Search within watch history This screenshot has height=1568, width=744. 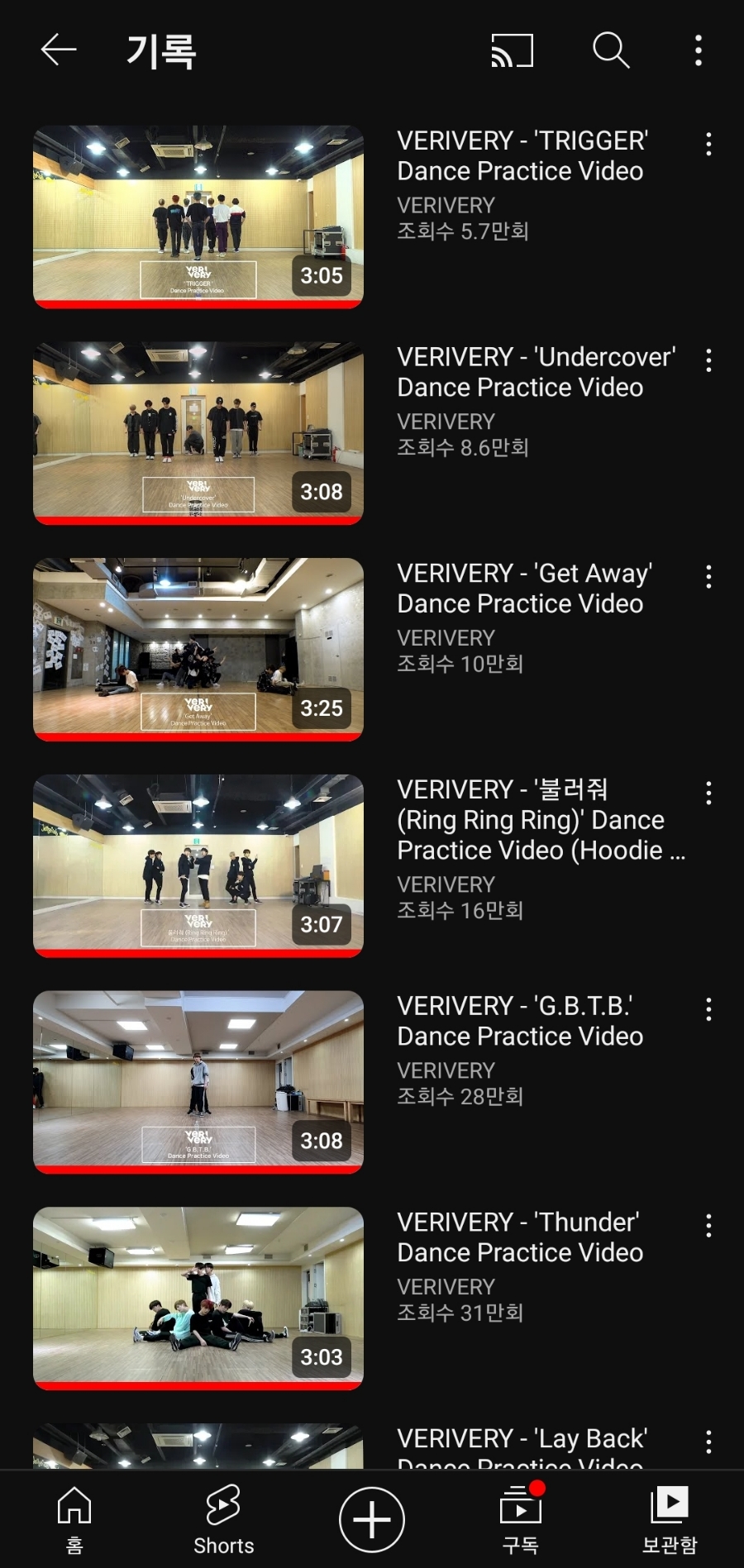[611, 50]
